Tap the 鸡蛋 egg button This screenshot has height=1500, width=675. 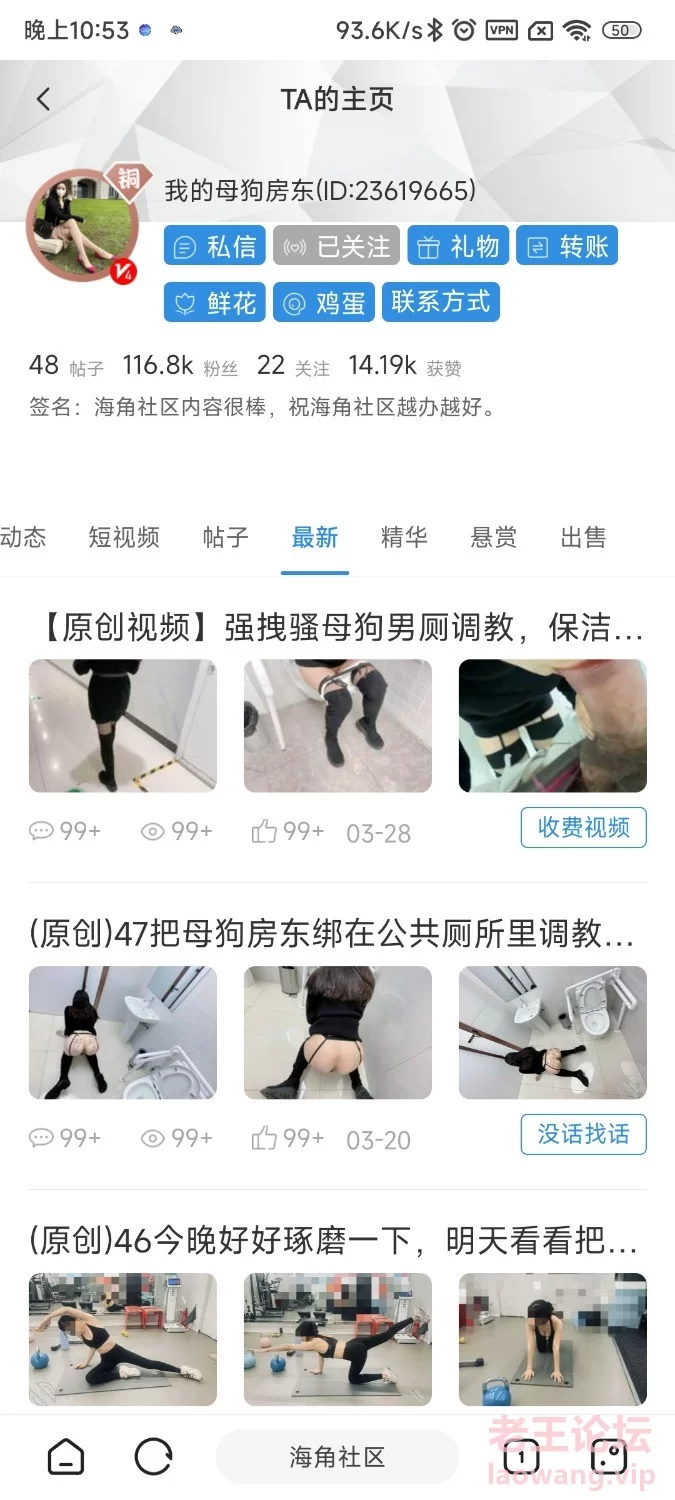[324, 302]
